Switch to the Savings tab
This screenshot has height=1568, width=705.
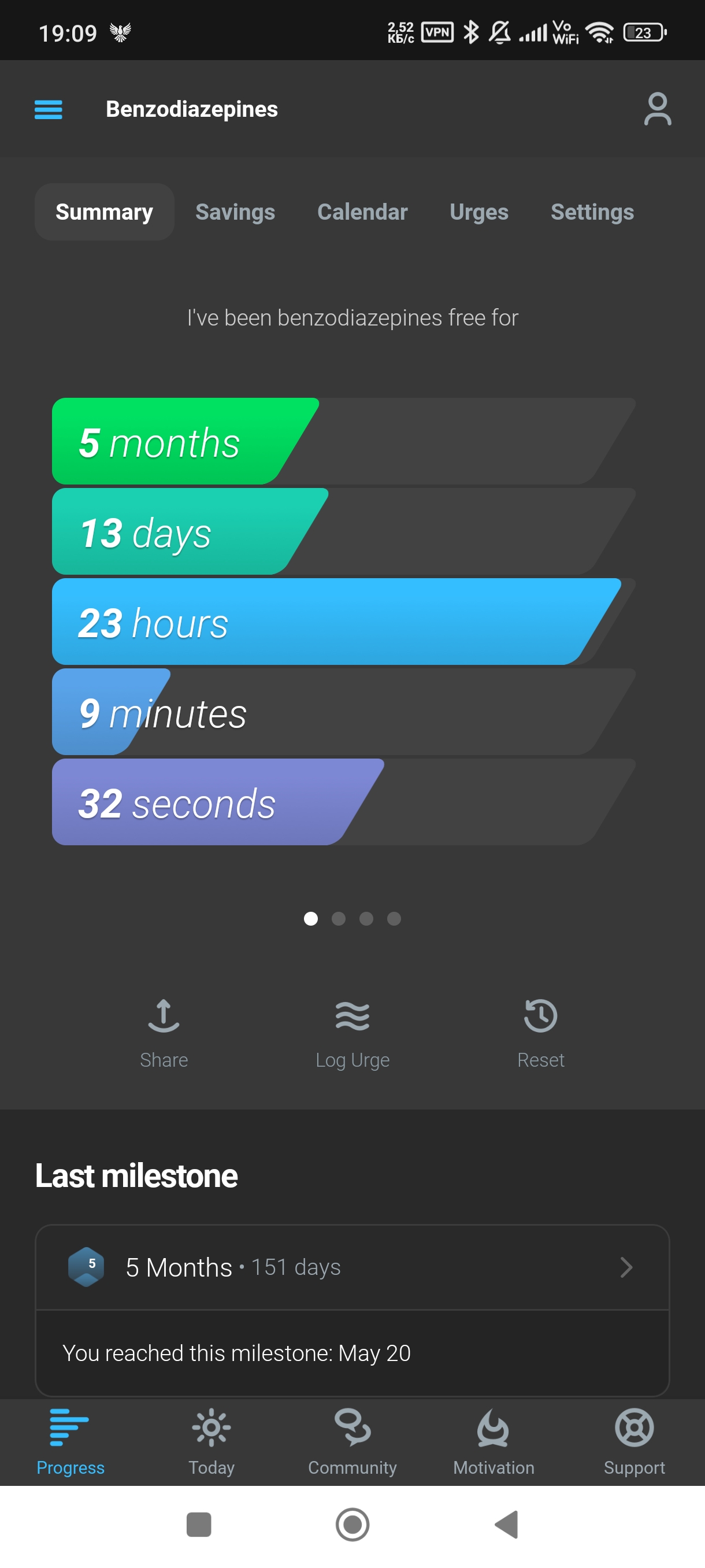click(x=235, y=212)
